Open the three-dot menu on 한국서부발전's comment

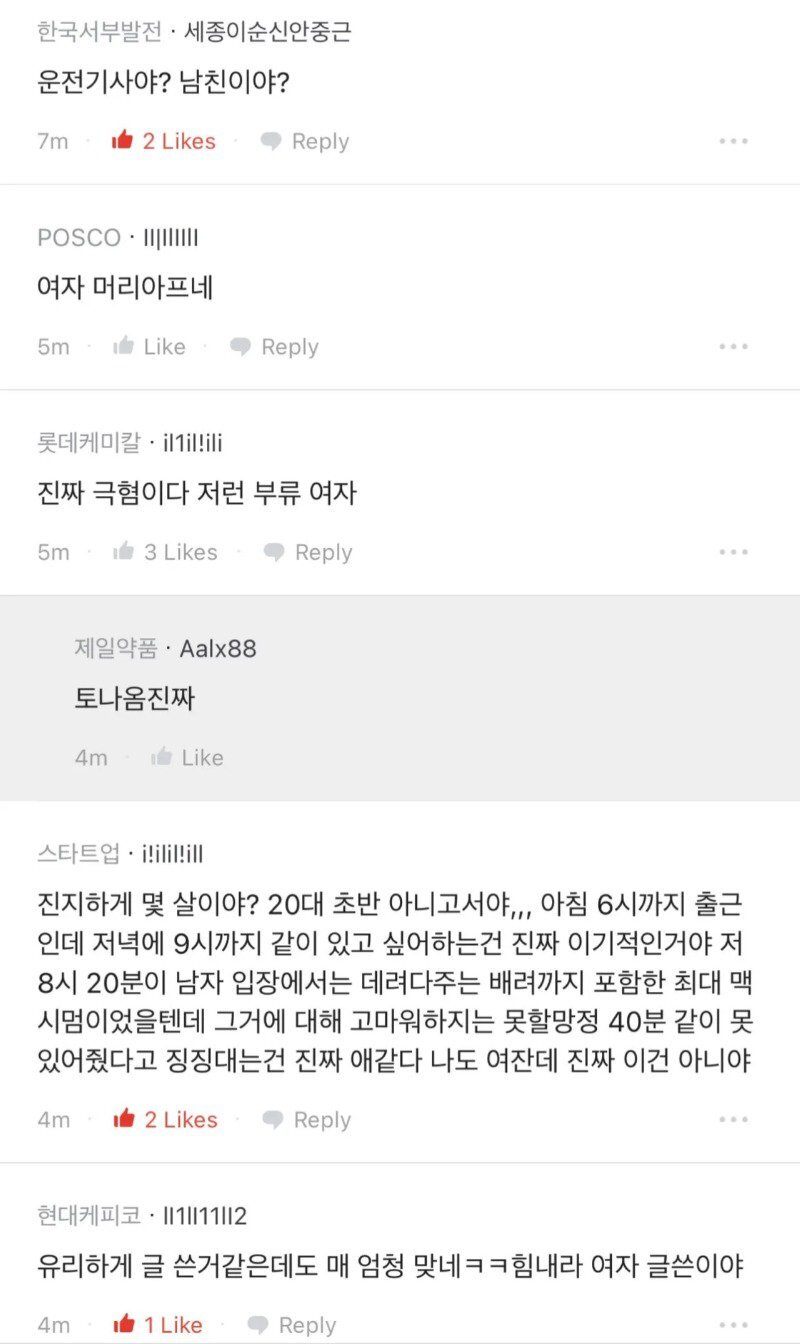(735, 140)
